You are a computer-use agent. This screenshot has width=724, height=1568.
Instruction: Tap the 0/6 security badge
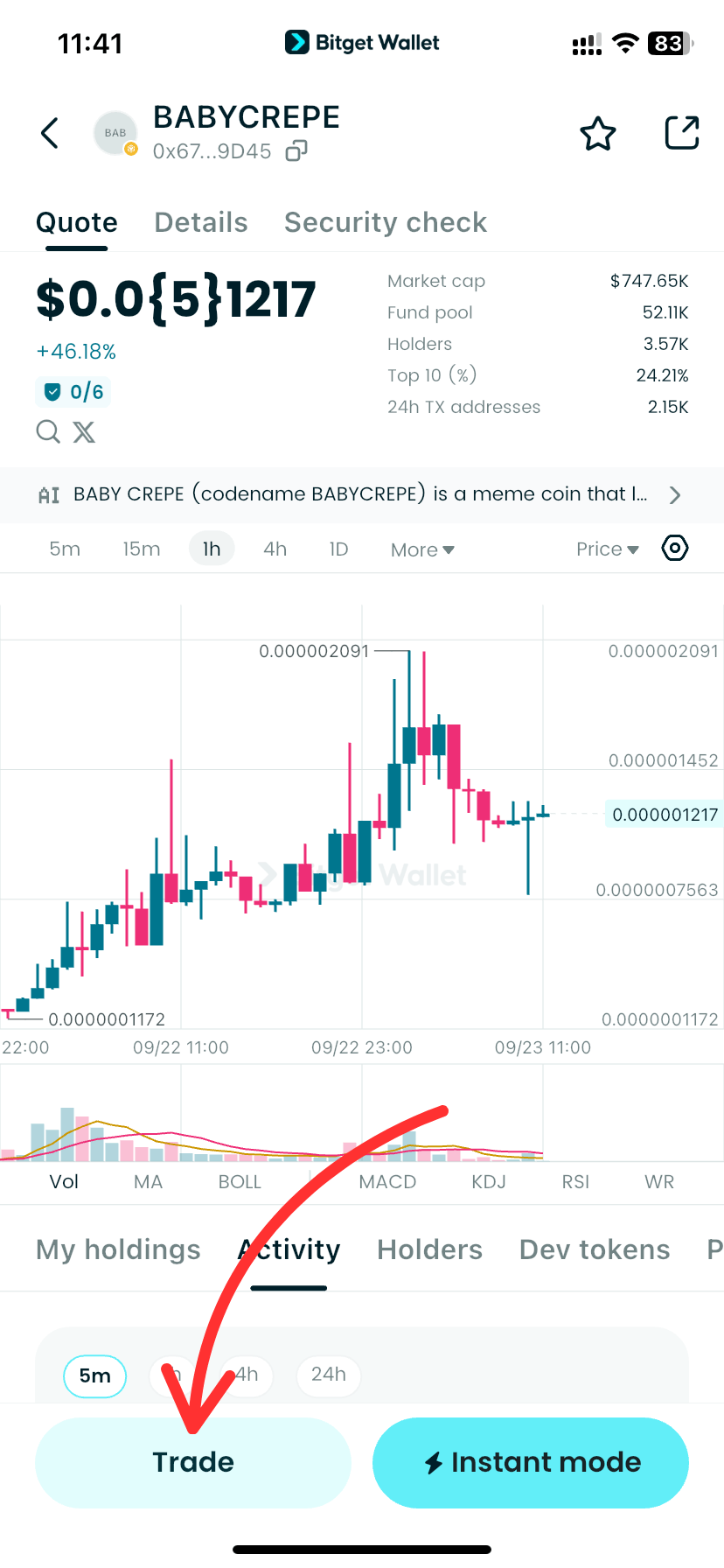point(74,392)
